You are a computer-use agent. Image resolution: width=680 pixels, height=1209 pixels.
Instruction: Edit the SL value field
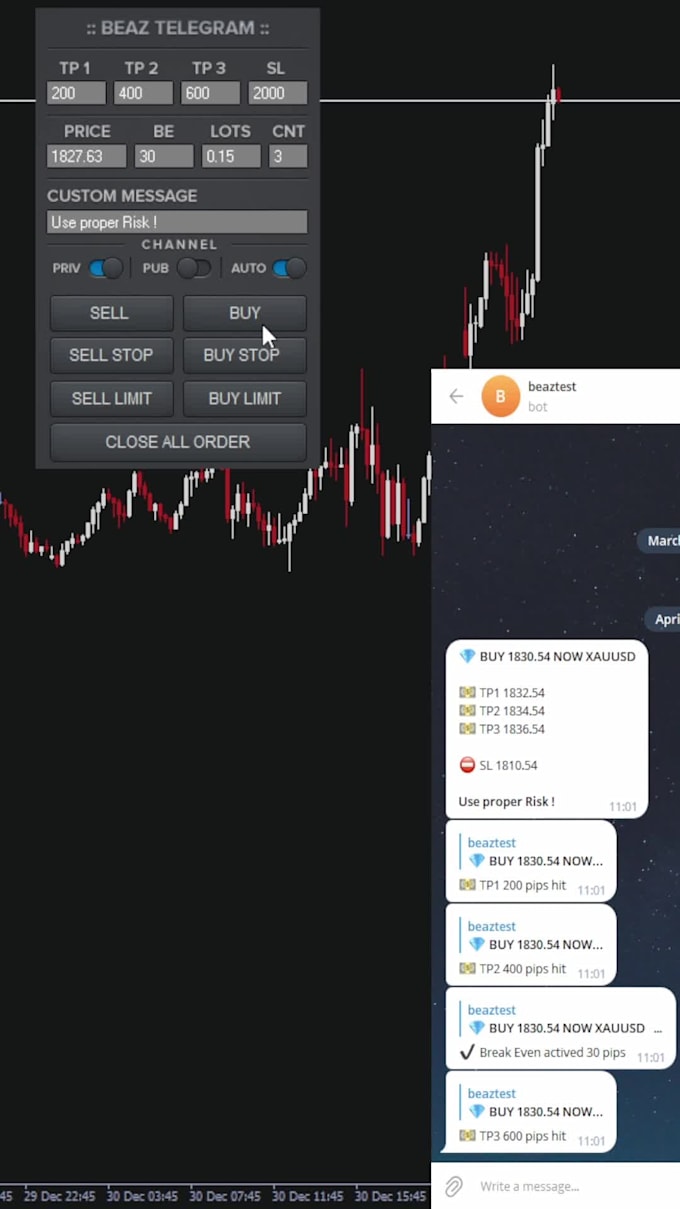coord(277,93)
